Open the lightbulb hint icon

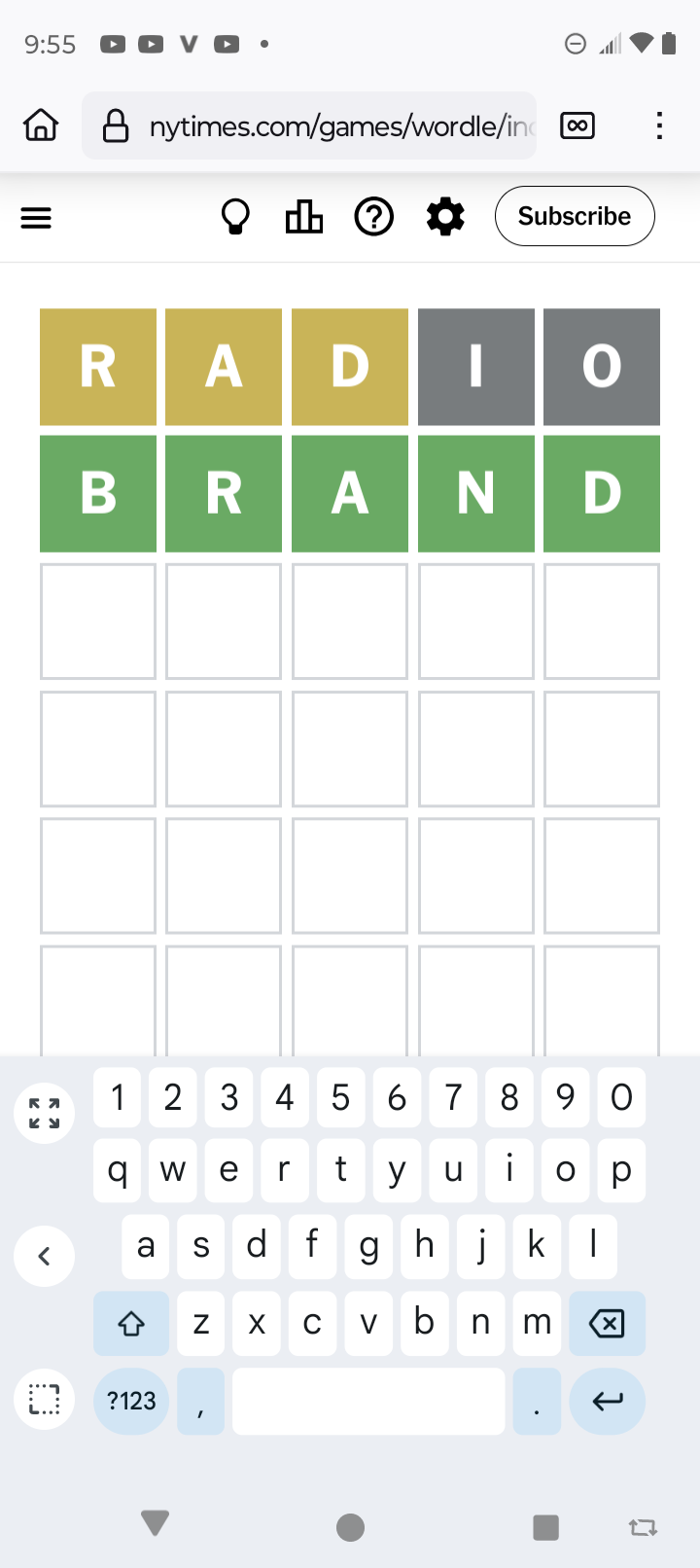235,217
